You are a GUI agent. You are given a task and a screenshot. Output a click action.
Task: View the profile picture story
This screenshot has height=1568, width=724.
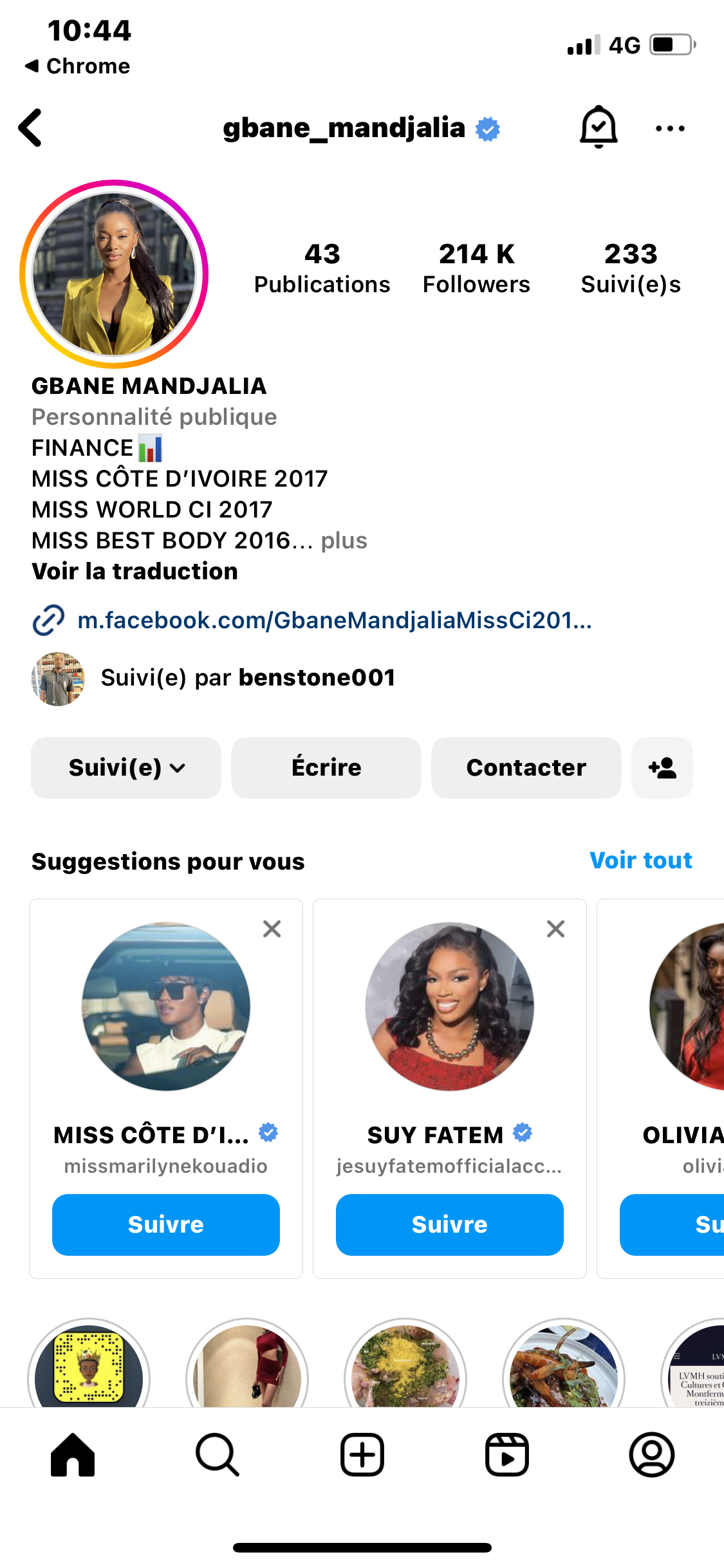pos(114,274)
